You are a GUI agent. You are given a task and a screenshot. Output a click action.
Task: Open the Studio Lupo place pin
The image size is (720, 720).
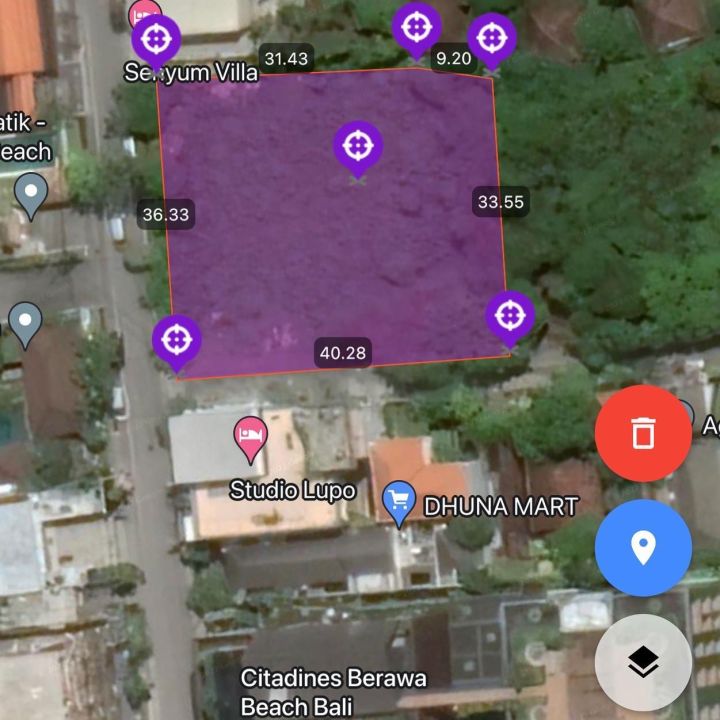251,437
